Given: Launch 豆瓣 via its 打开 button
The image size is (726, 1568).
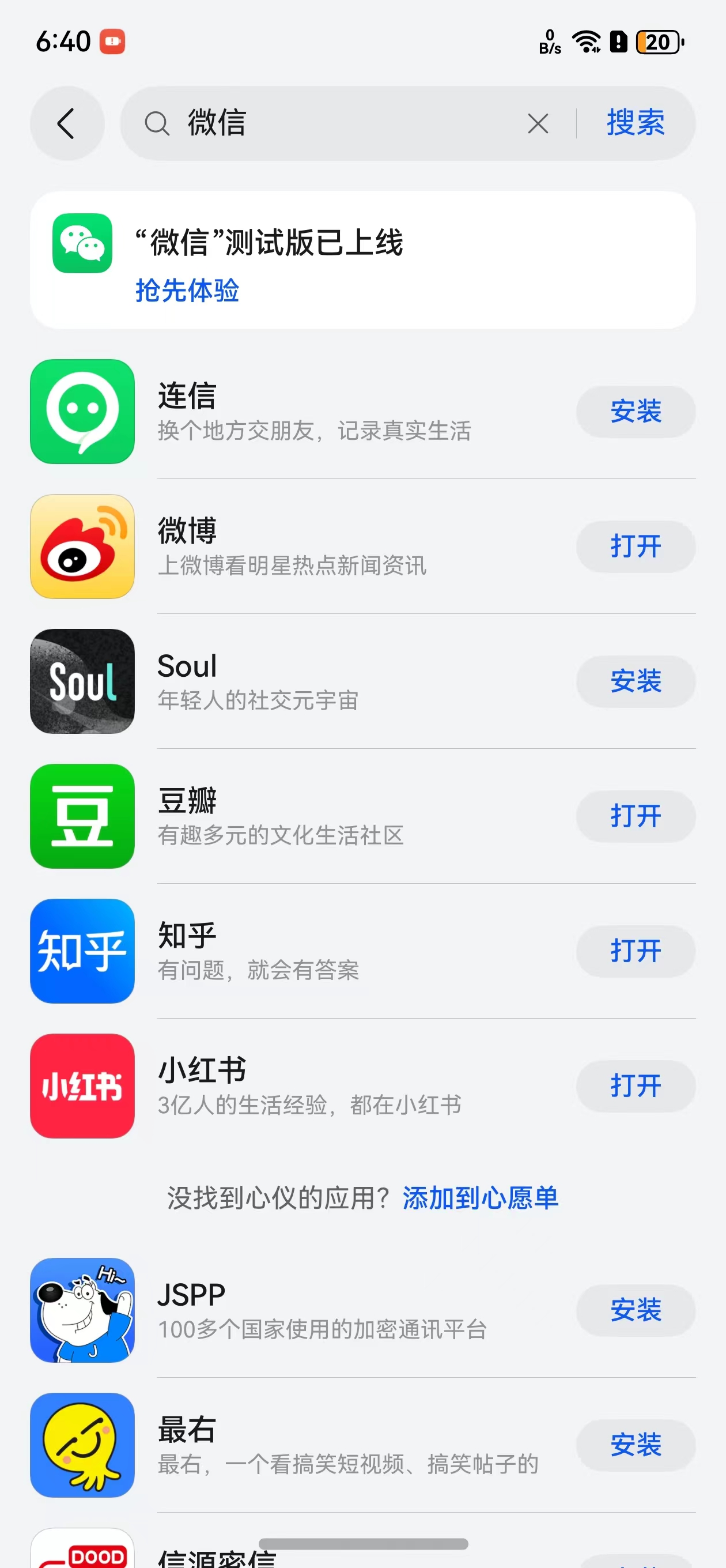Looking at the screenshot, I should click(x=635, y=816).
